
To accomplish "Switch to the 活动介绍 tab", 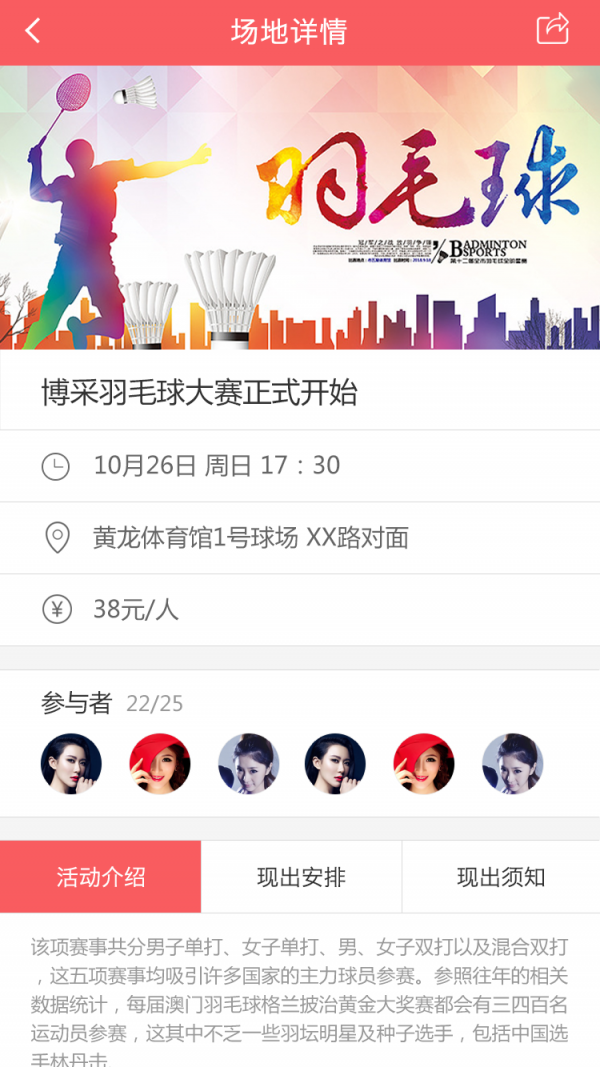I will pos(101,877).
